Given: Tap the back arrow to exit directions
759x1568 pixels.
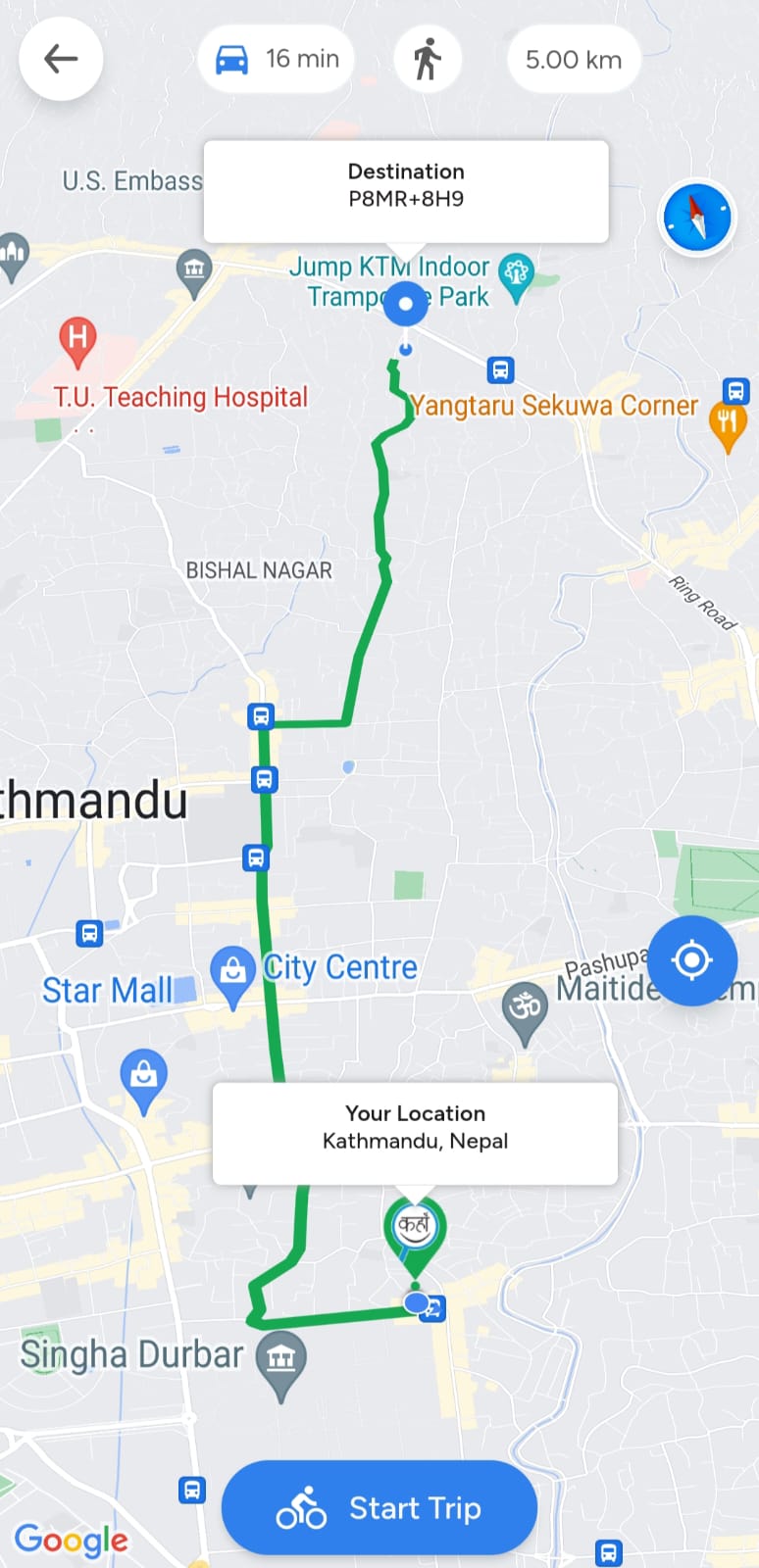Looking at the screenshot, I should 61,59.
